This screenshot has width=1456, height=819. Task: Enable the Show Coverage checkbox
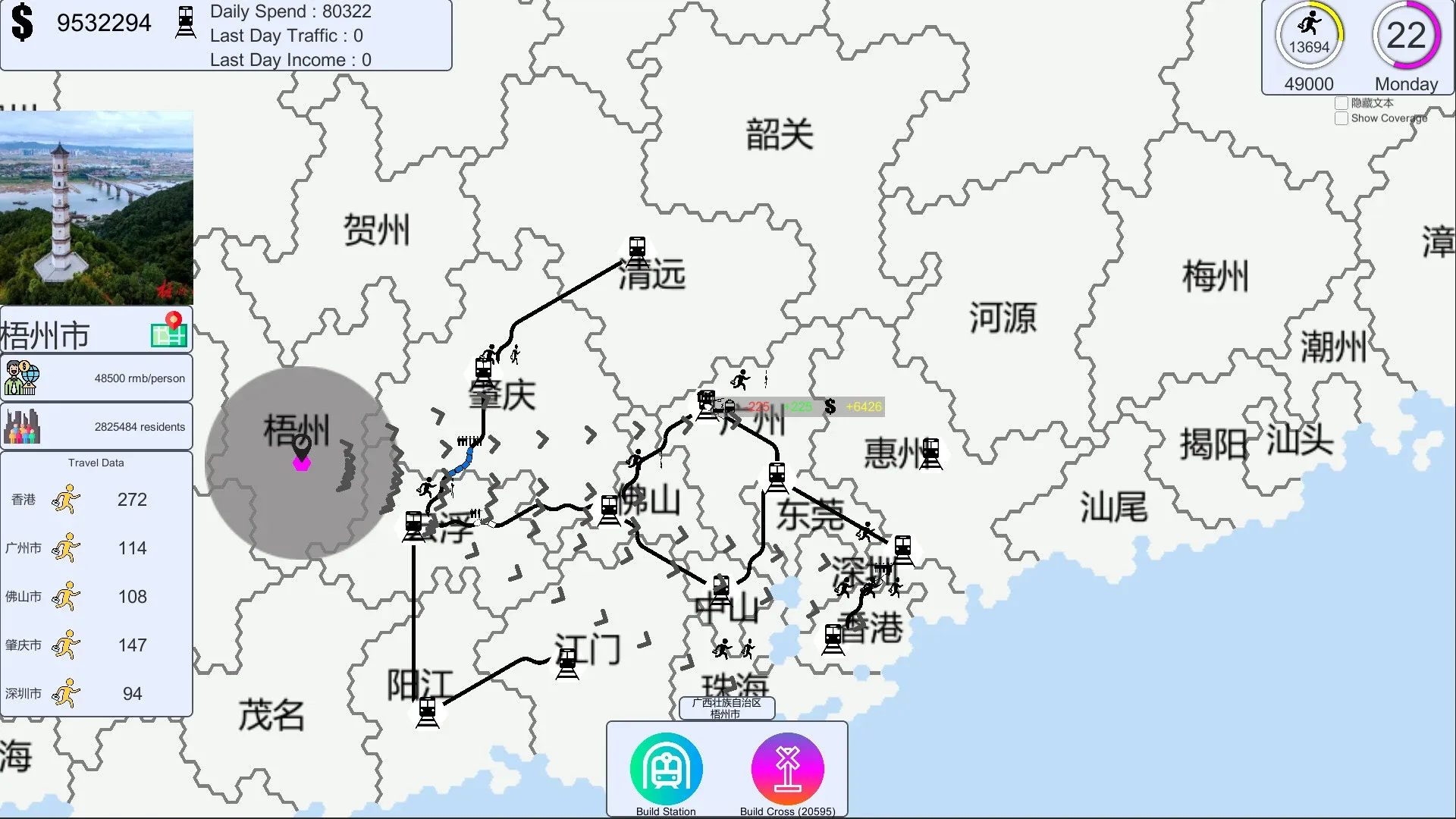[x=1341, y=118]
